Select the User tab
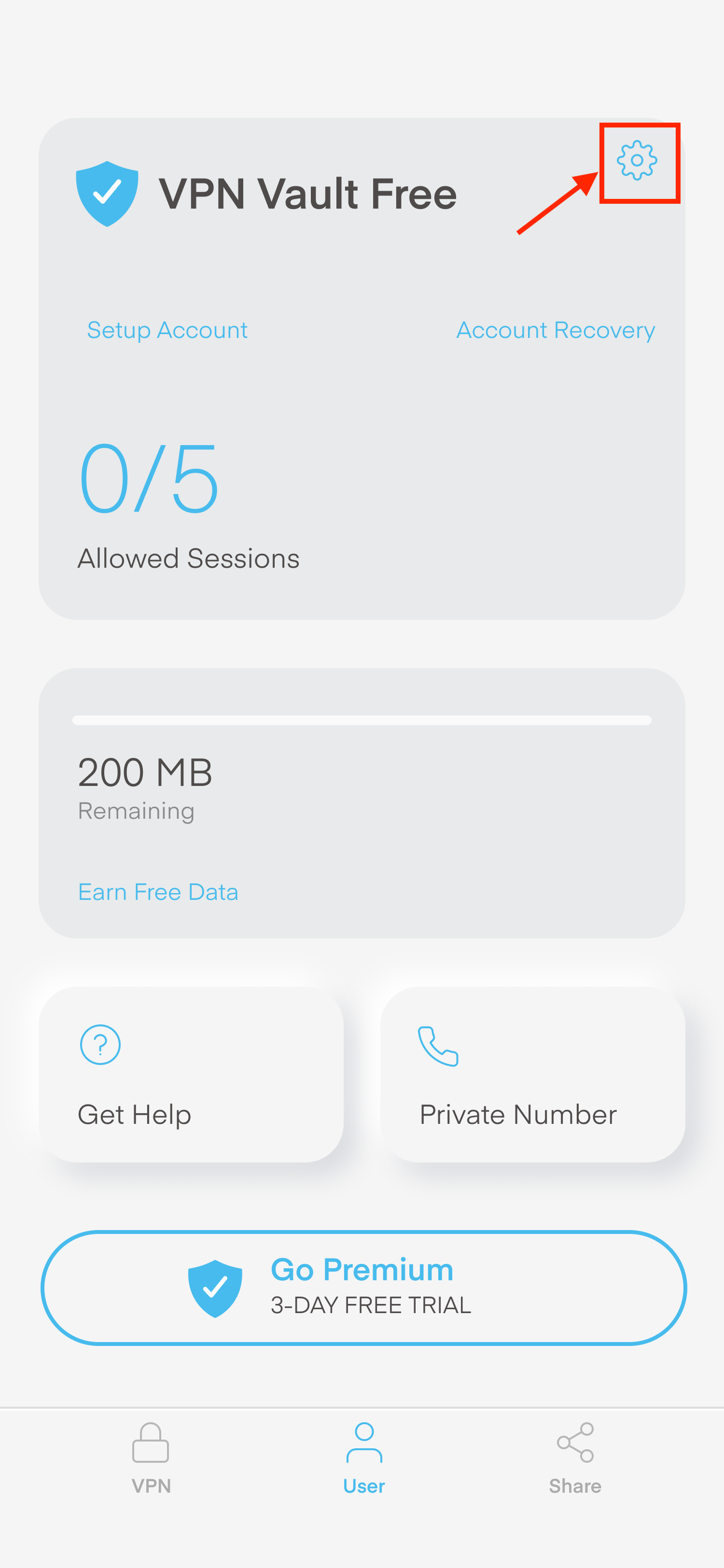This screenshot has width=724, height=1568. point(364,1458)
